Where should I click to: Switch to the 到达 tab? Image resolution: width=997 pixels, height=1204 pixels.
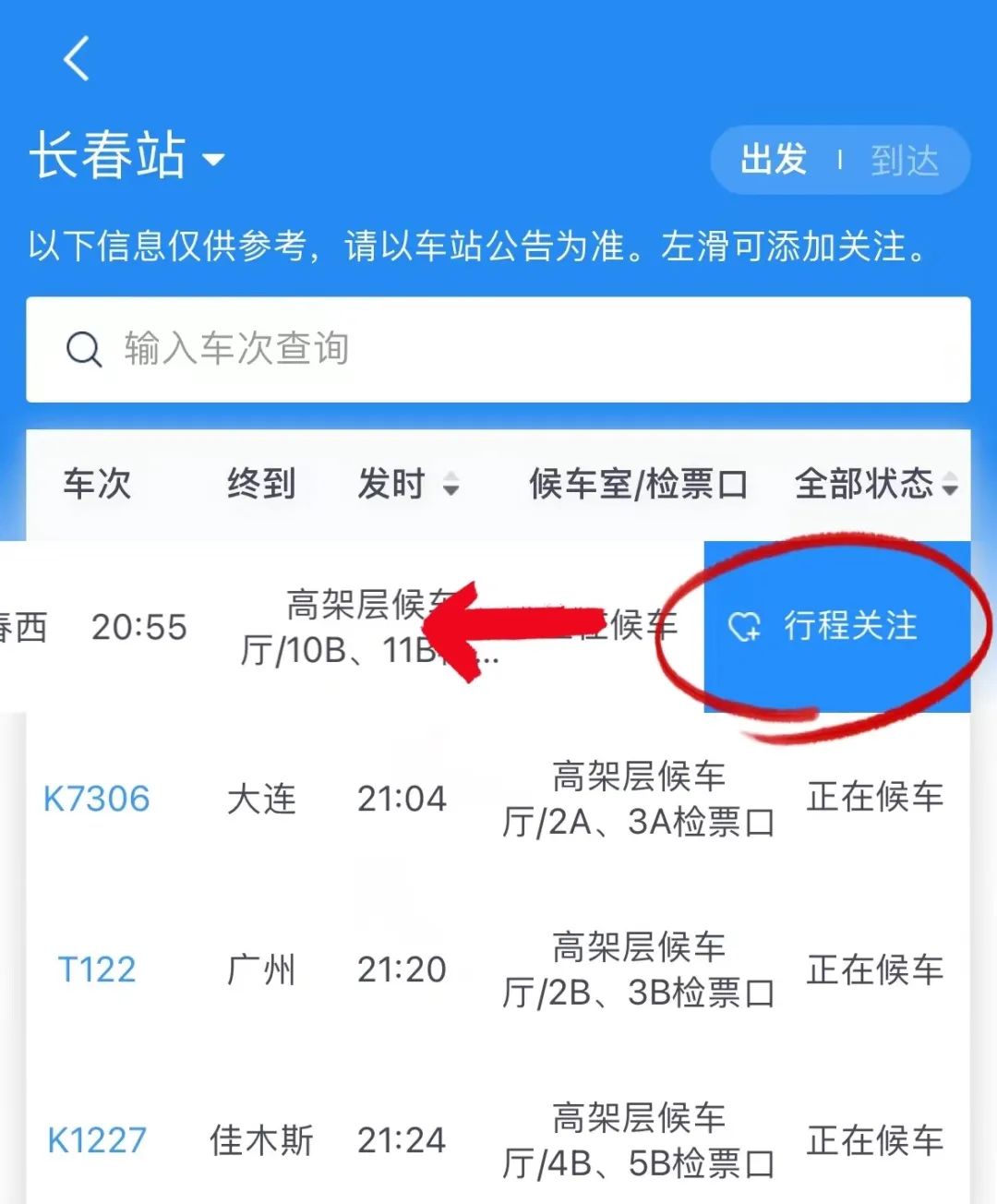[x=905, y=159]
